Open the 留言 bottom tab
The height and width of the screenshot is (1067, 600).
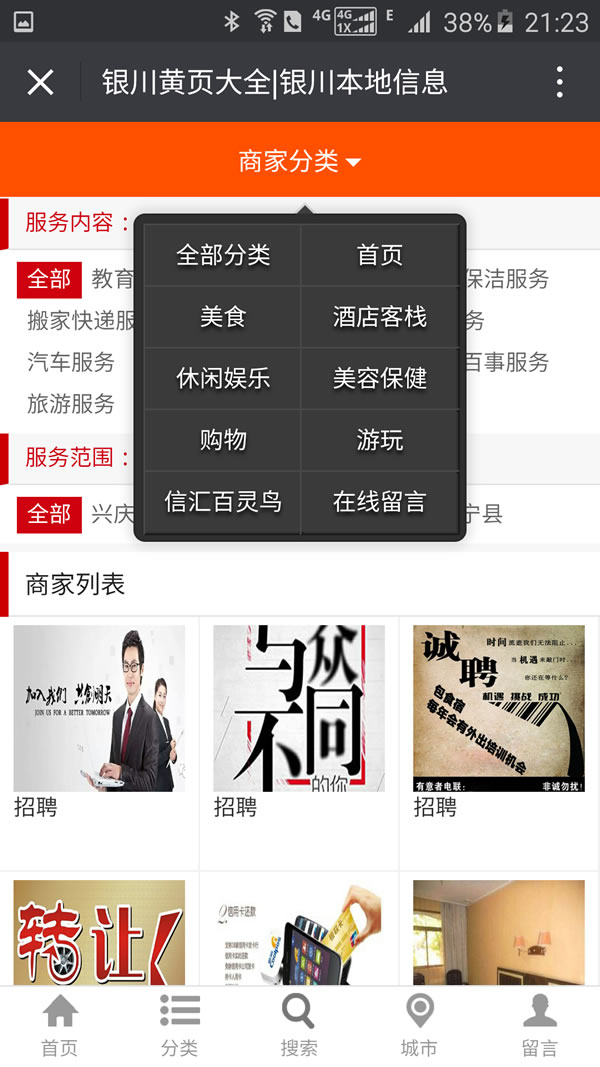[540, 1026]
